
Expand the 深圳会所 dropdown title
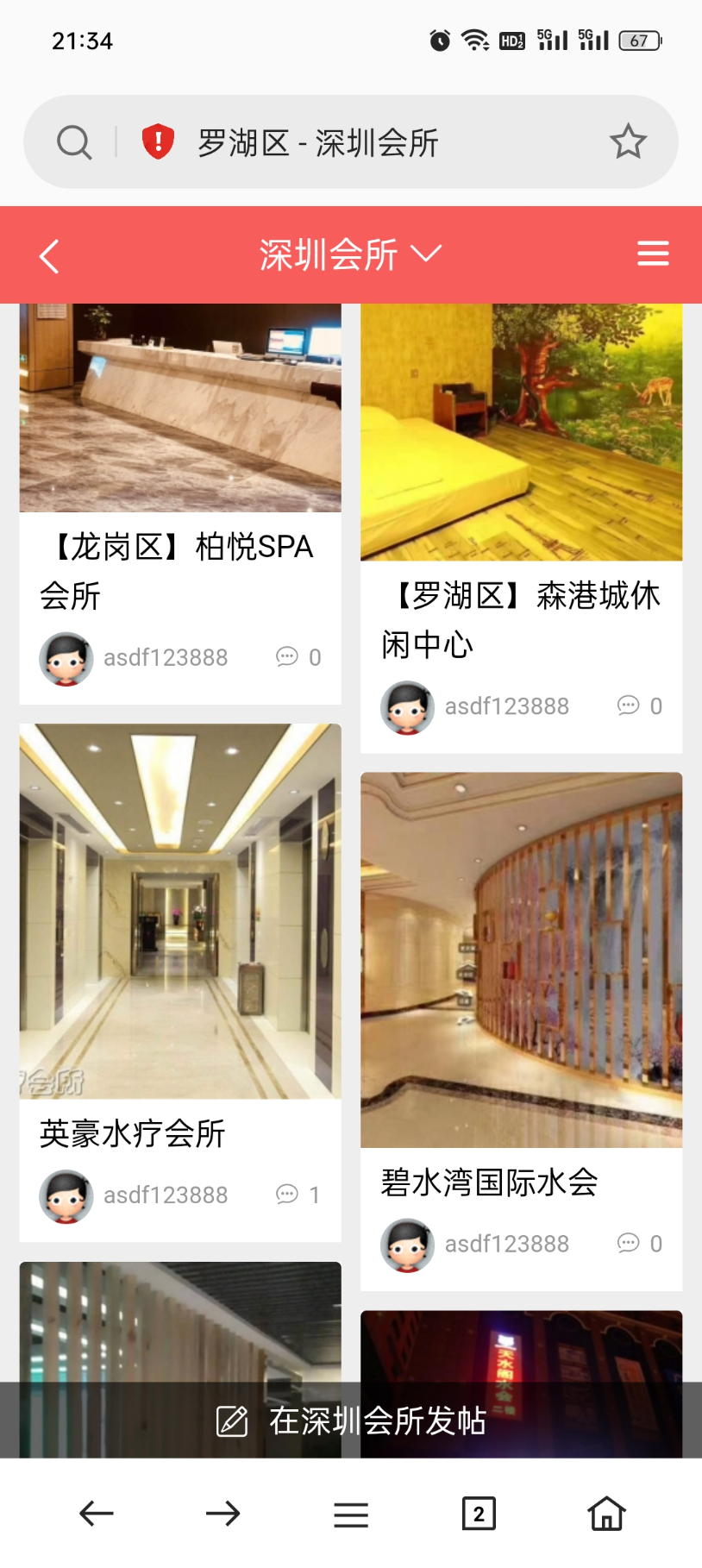click(350, 255)
